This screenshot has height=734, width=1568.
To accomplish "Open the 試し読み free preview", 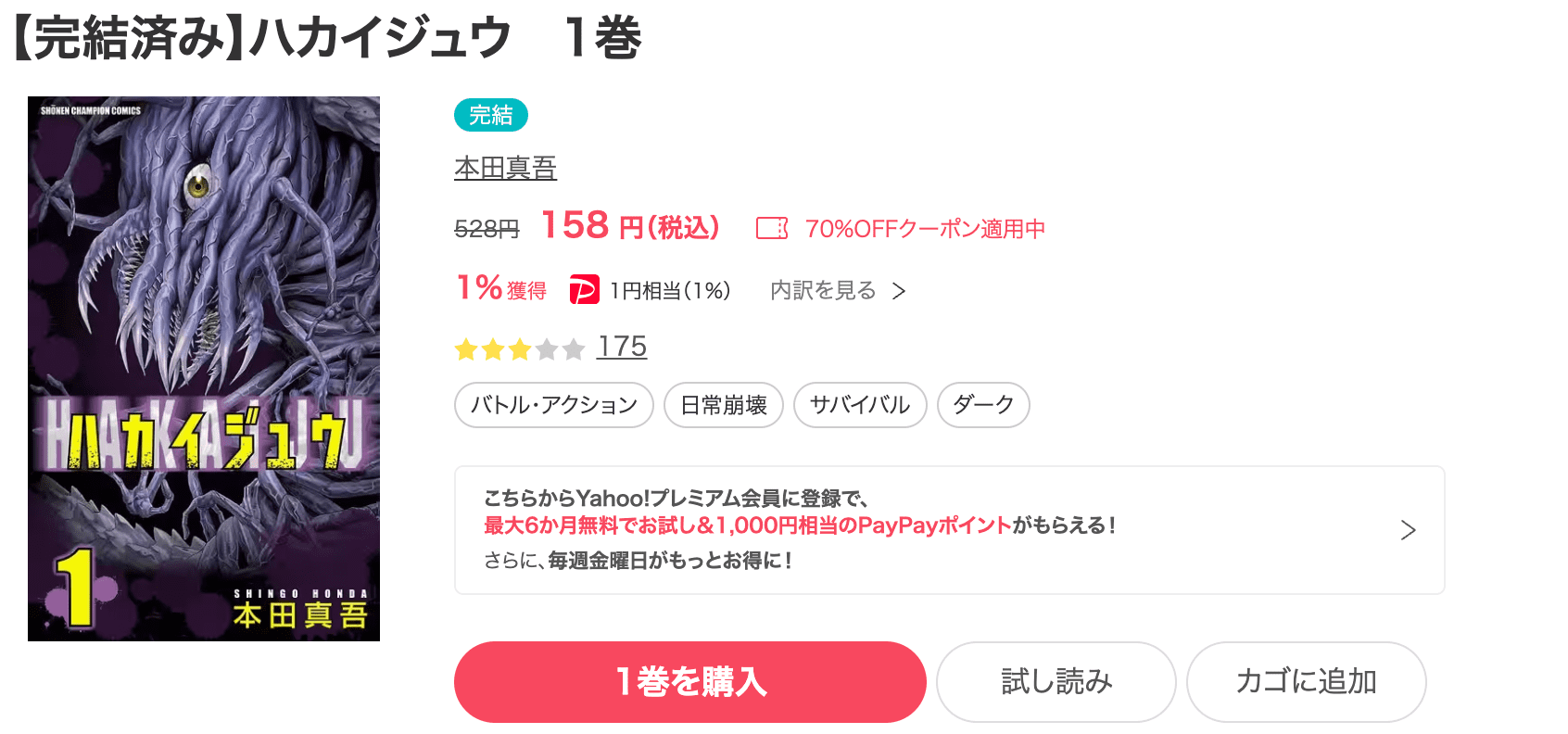I will (1056, 682).
